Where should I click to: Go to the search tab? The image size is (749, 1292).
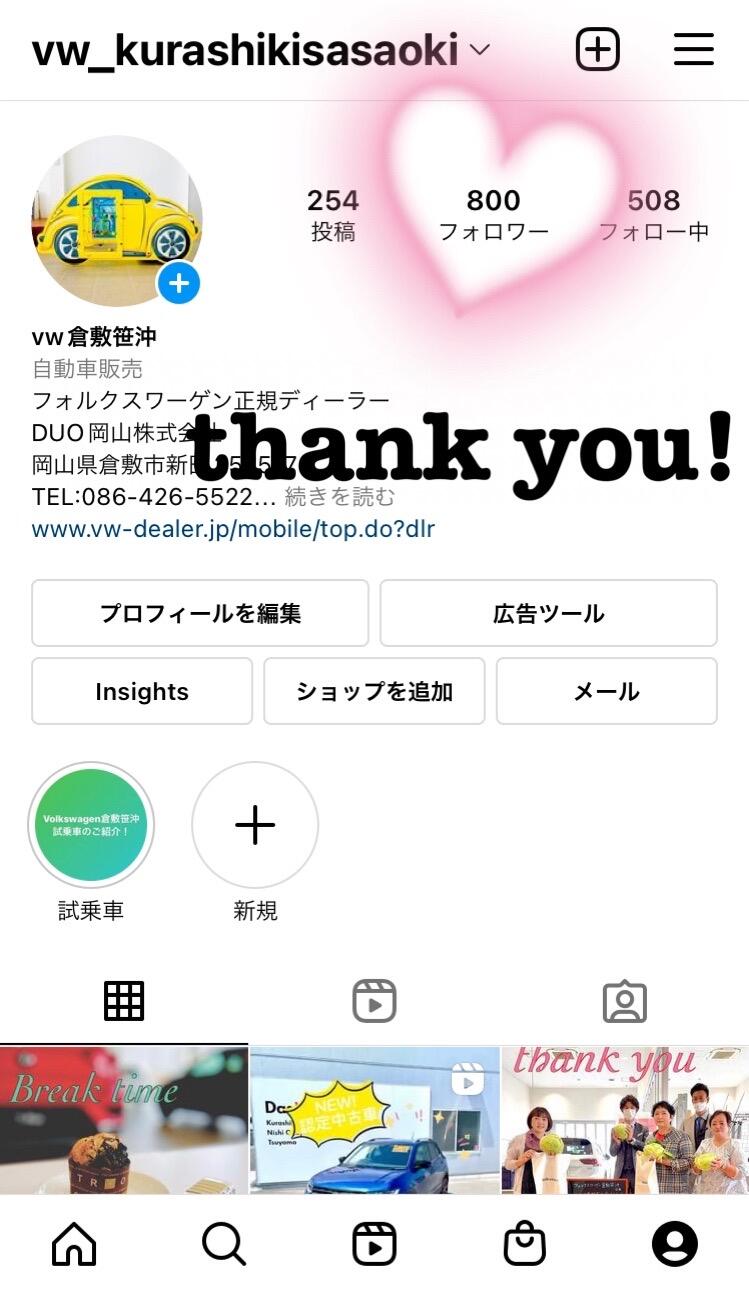(224, 1244)
